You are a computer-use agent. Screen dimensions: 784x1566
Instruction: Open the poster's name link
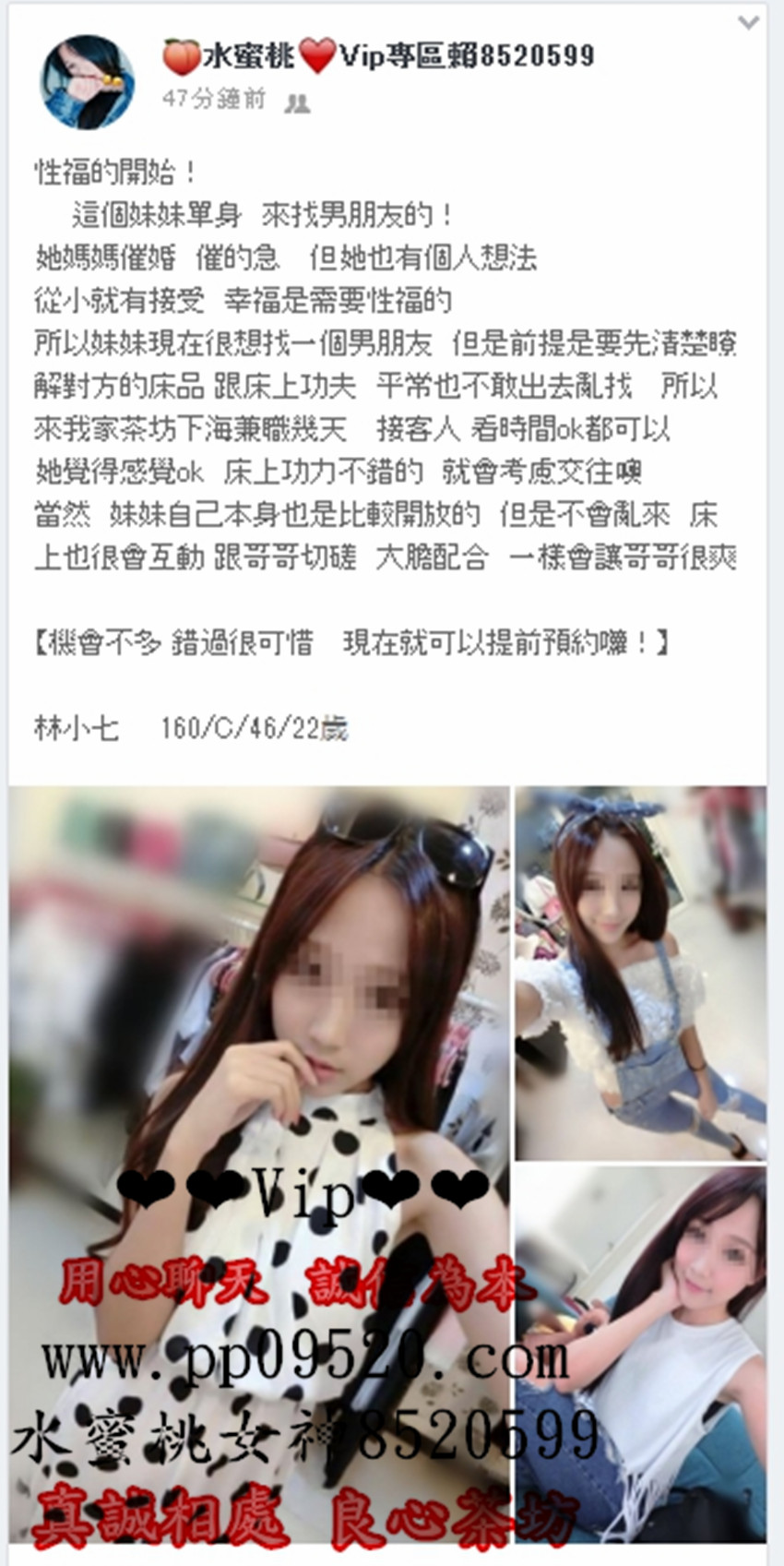[378, 57]
